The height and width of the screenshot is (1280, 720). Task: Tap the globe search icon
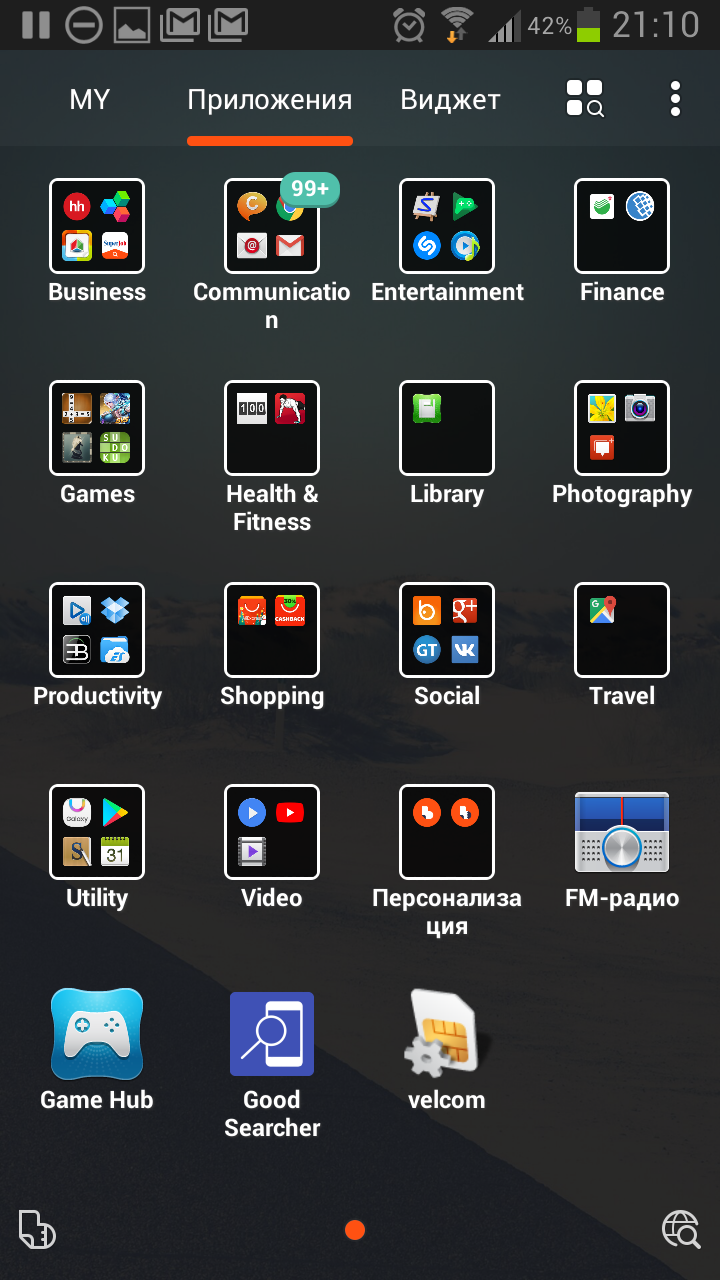coord(681,1230)
